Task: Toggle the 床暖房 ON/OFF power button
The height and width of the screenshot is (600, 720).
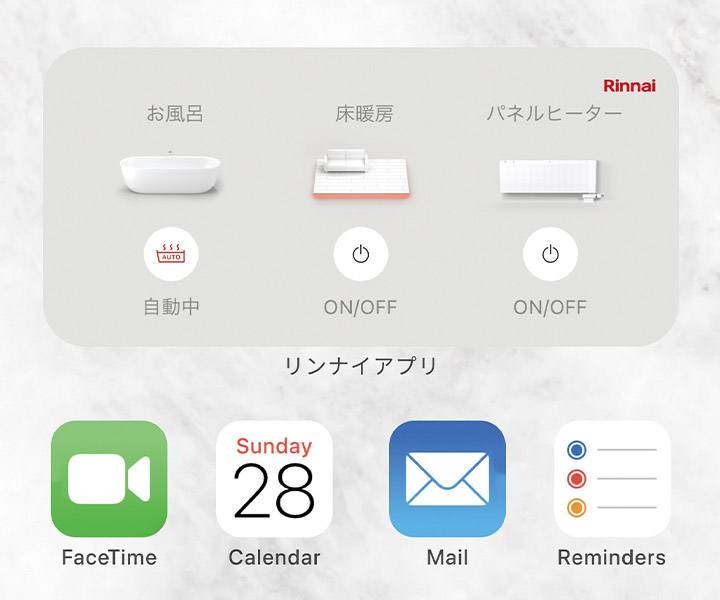Action: (x=361, y=254)
